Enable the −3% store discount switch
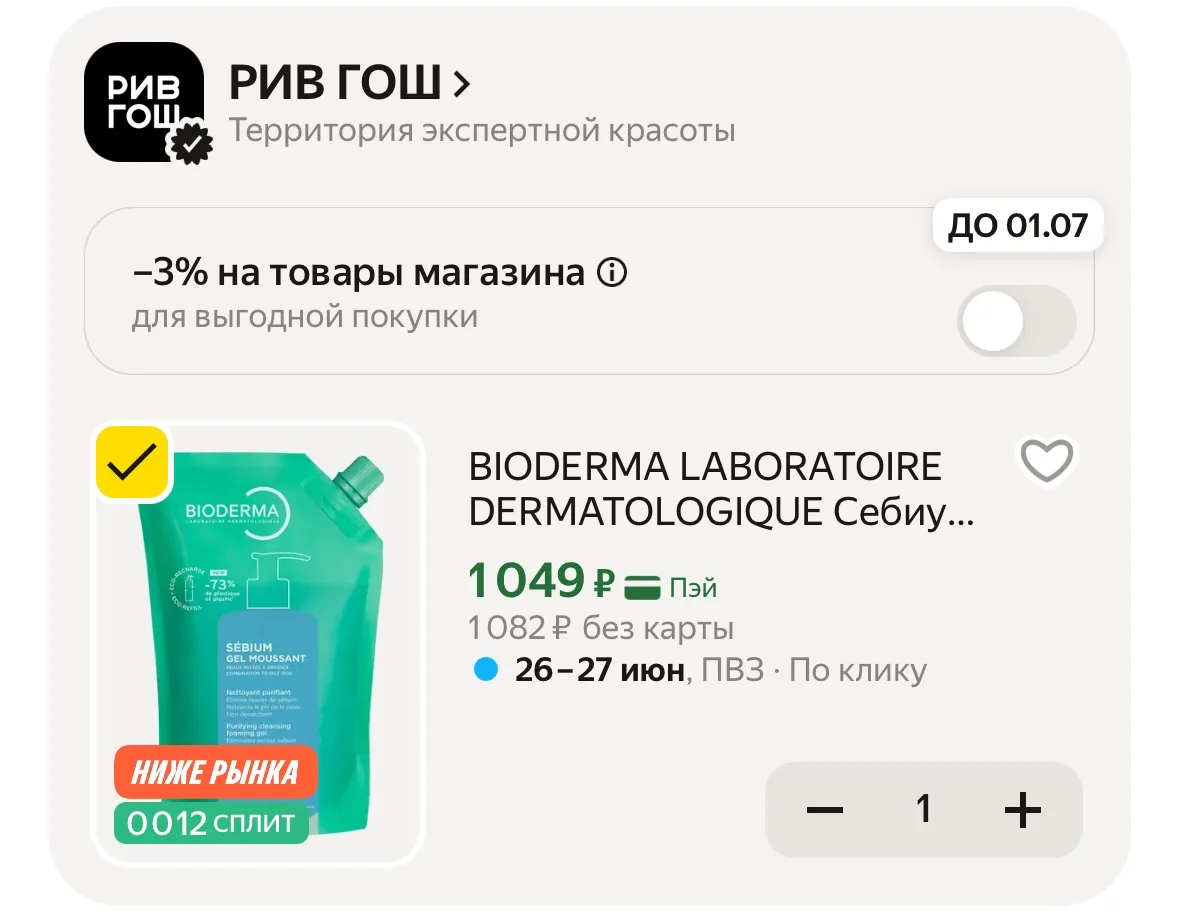This screenshot has height=911, width=1179. coord(1017,321)
